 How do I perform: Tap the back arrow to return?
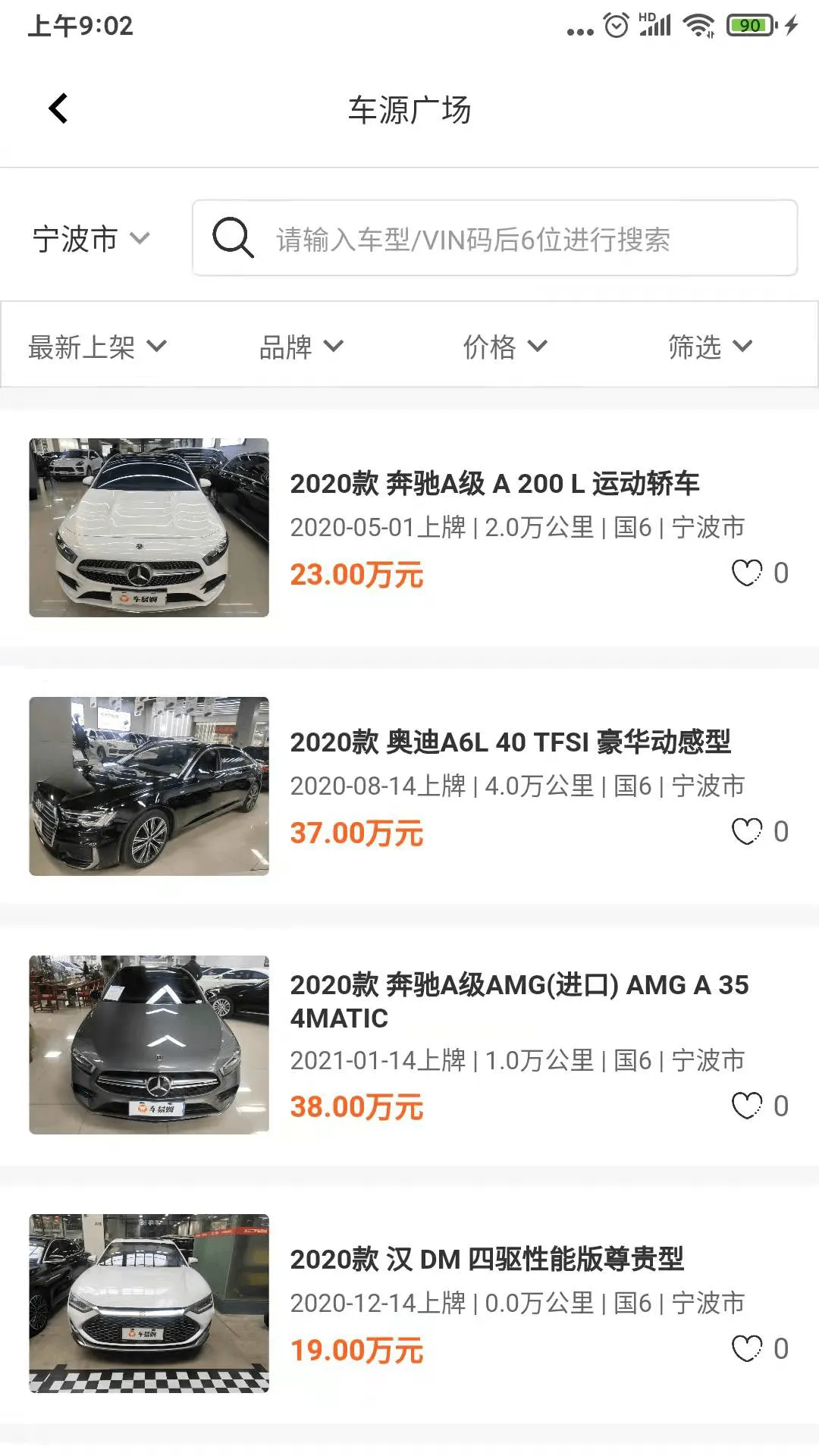(58, 108)
